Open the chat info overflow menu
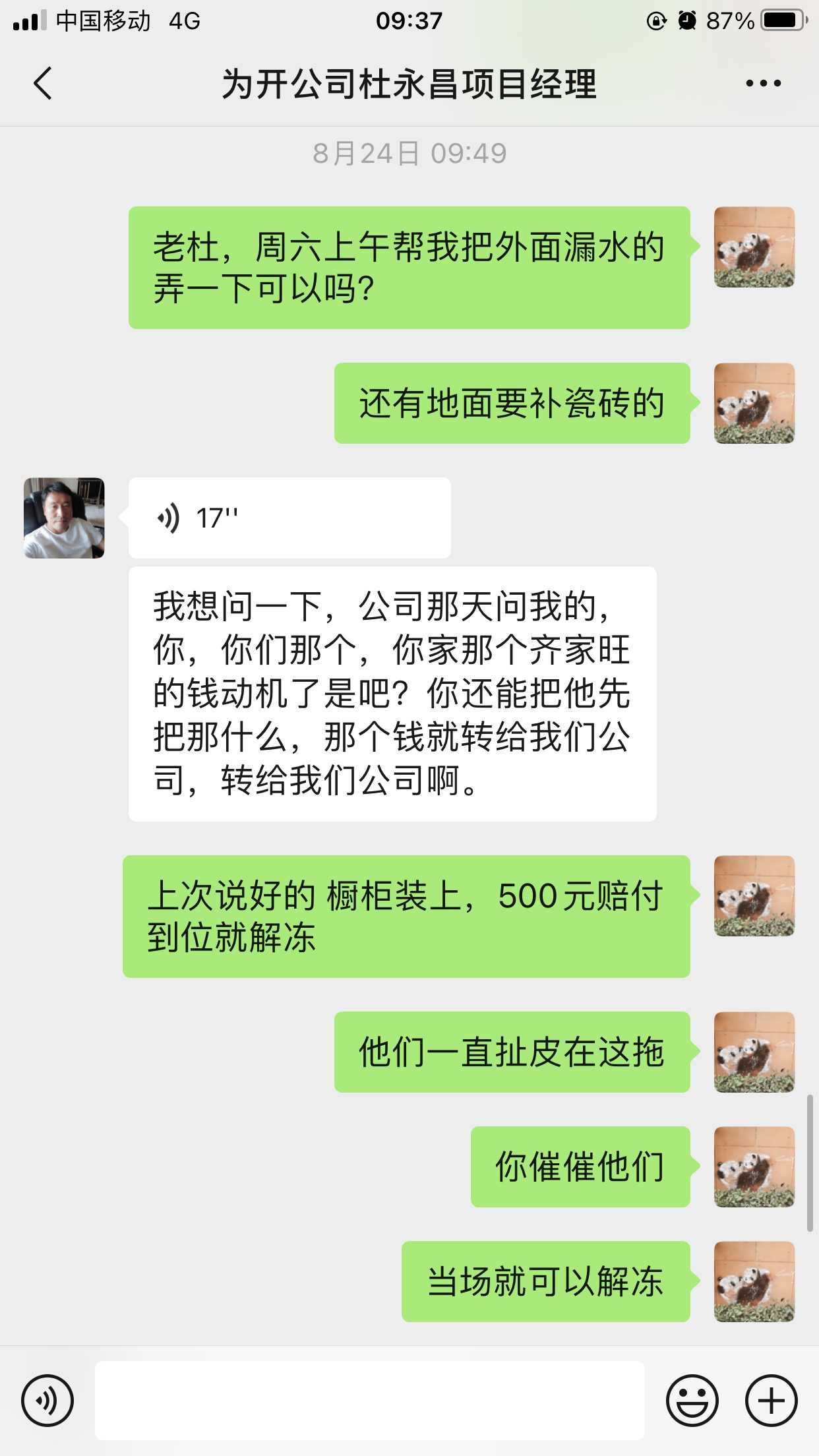This screenshot has height=1456, width=819. pos(763,84)
